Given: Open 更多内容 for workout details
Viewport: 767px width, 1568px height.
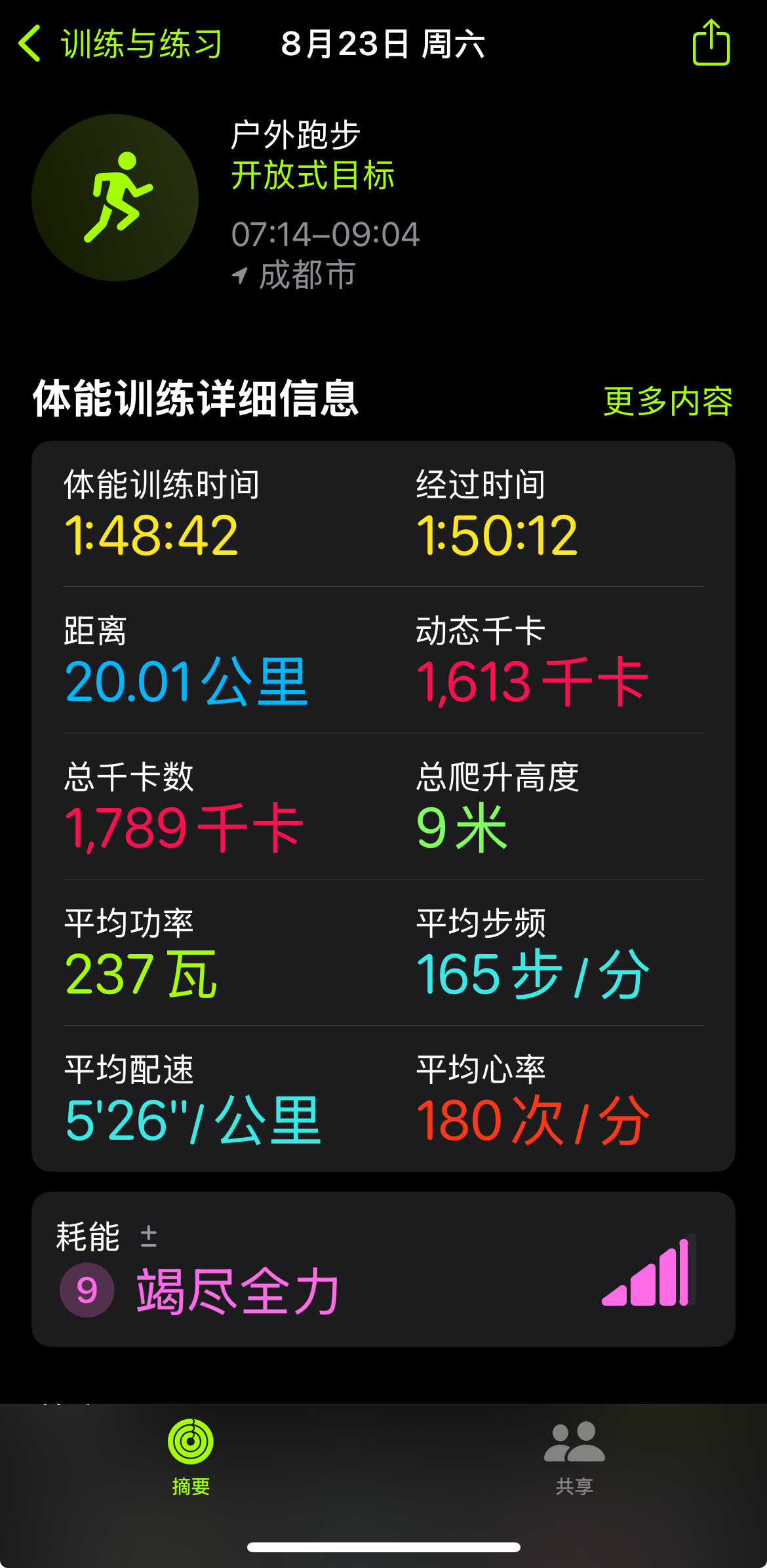Looking at the screenshot, I should coord(668,401).
